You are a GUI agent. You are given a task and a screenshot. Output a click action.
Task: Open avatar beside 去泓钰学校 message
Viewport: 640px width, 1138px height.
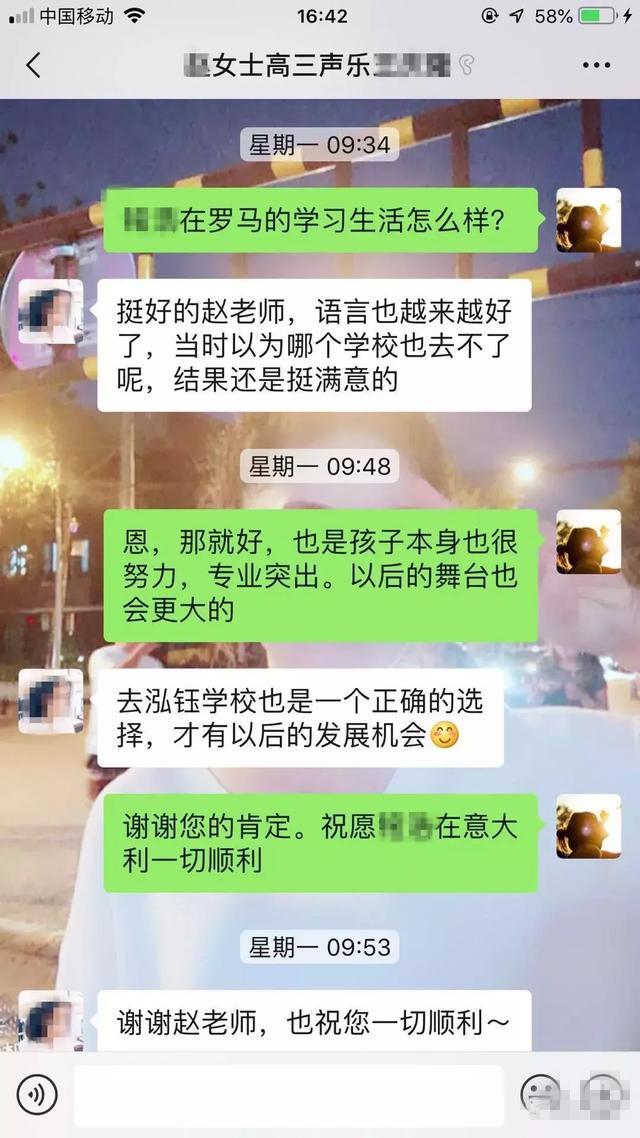[x=51, y=701]
